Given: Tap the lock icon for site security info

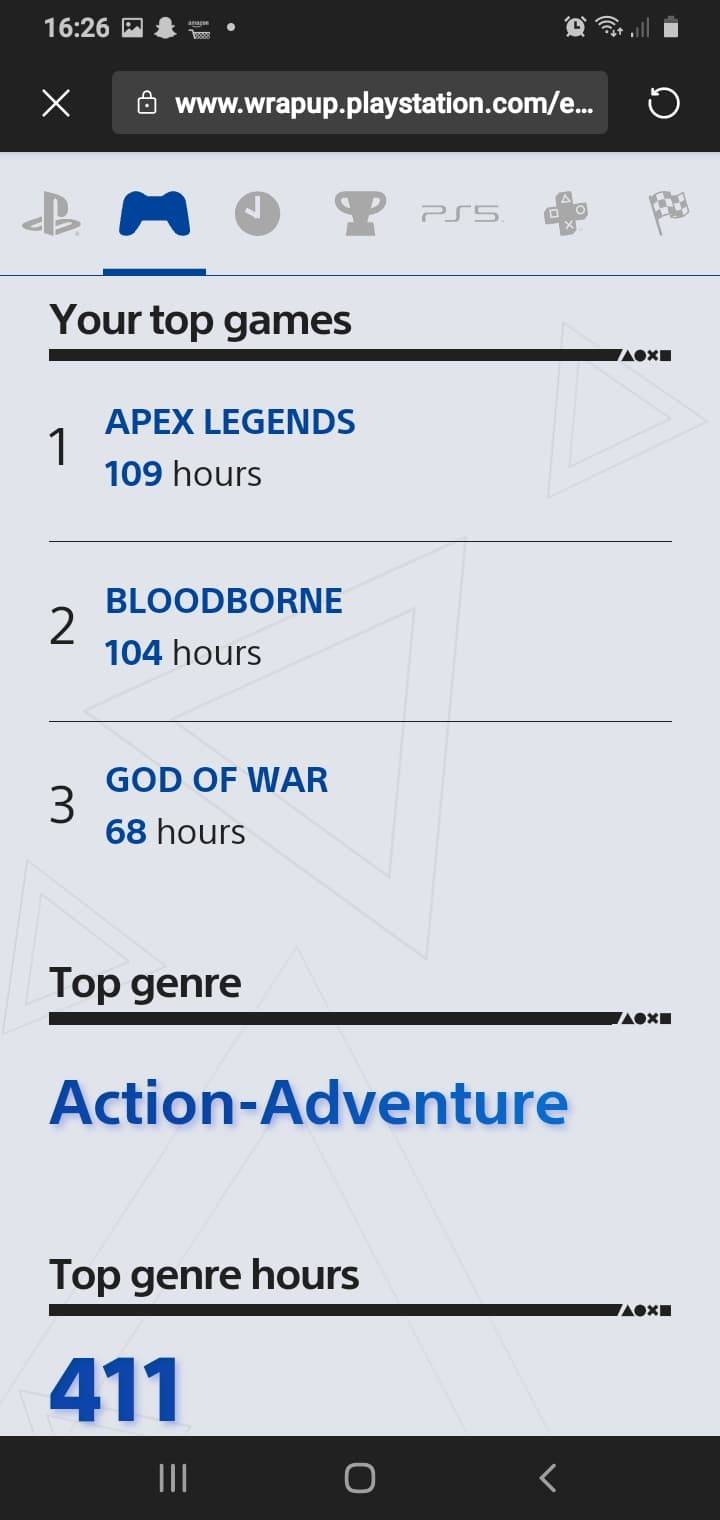Looking at the screenshot, I should 147,103.
